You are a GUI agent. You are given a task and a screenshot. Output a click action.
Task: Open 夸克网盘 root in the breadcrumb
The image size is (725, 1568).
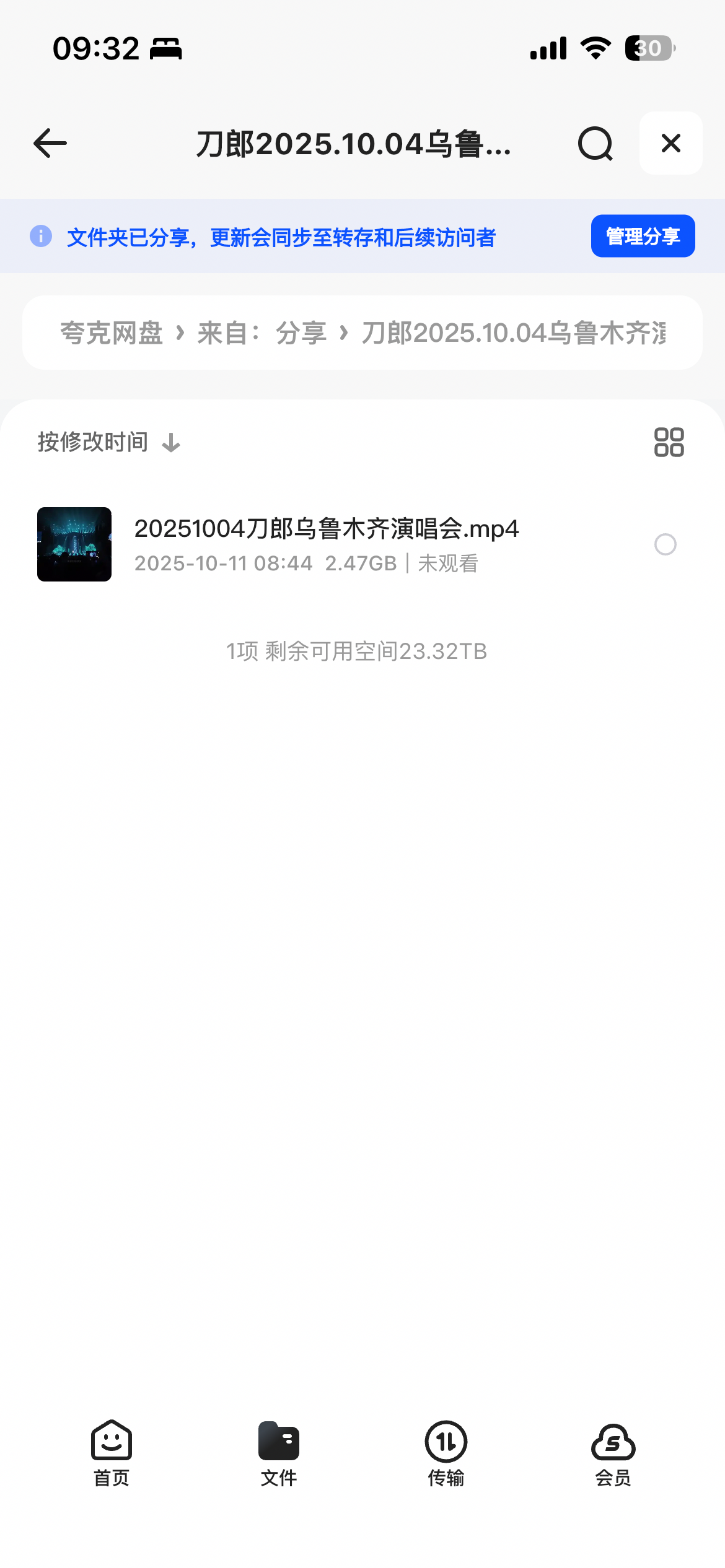click(112, 333)
